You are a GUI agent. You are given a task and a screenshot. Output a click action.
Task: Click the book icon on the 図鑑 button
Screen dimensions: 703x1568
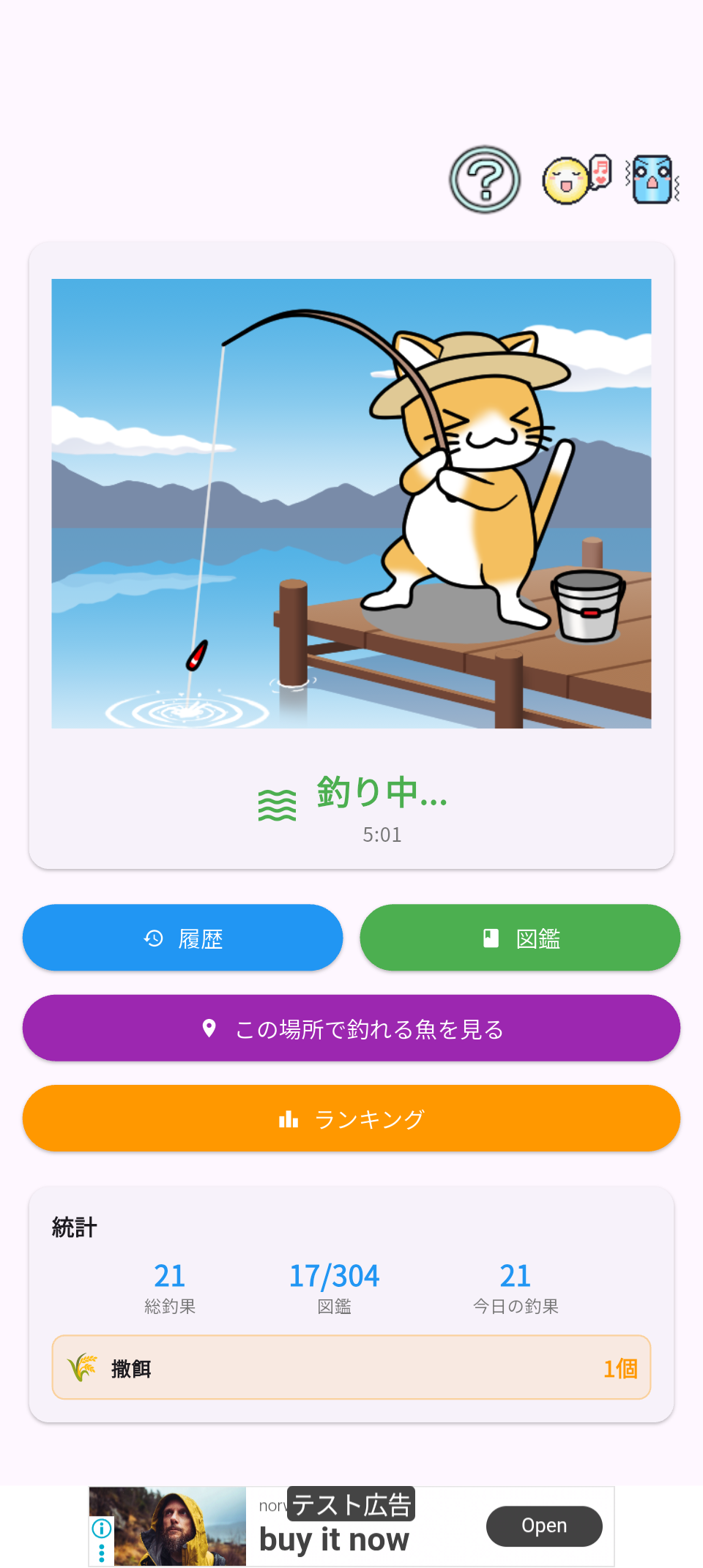[489, 937]
